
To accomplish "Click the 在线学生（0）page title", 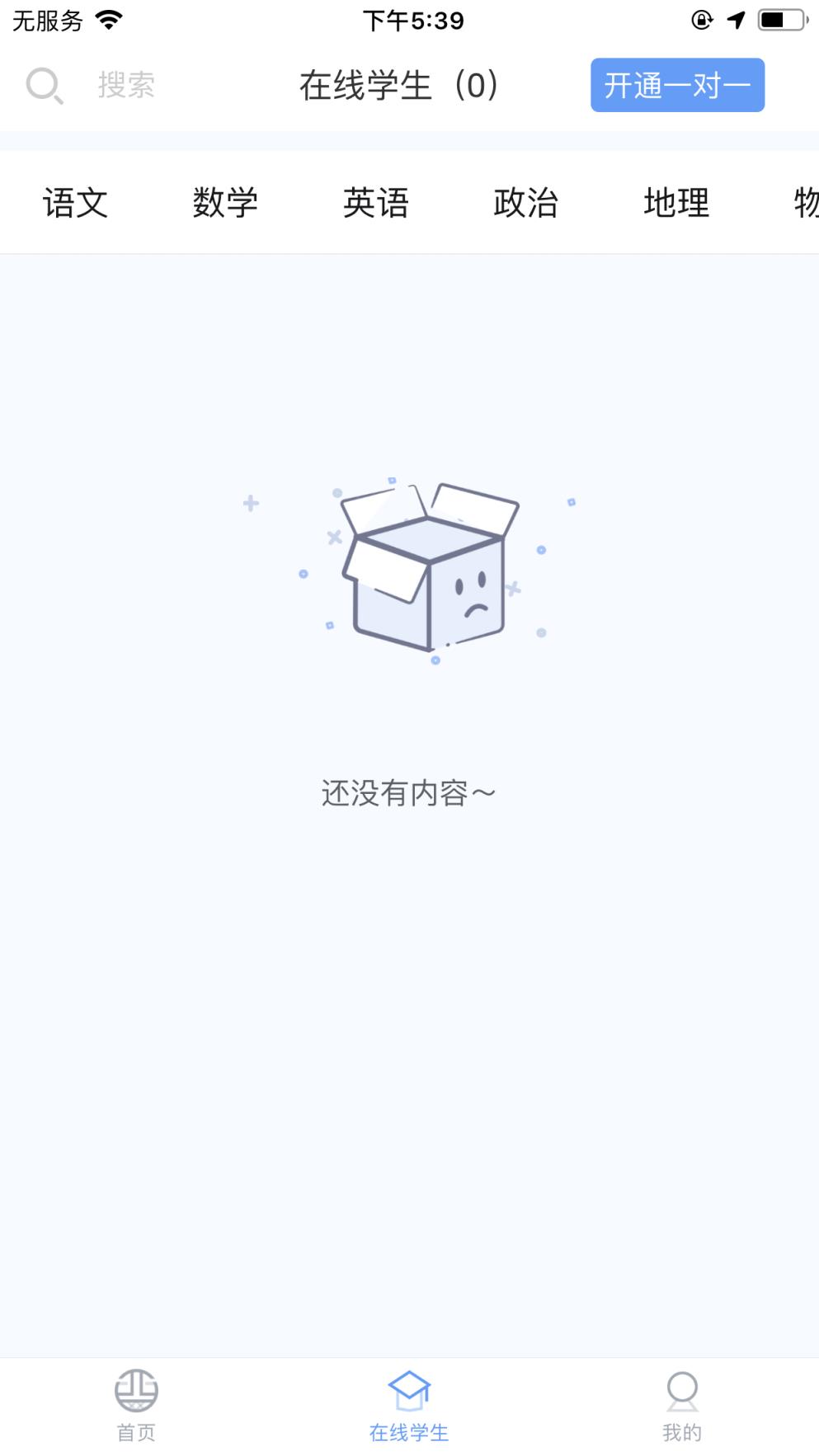I will click(x=399, y=84).
